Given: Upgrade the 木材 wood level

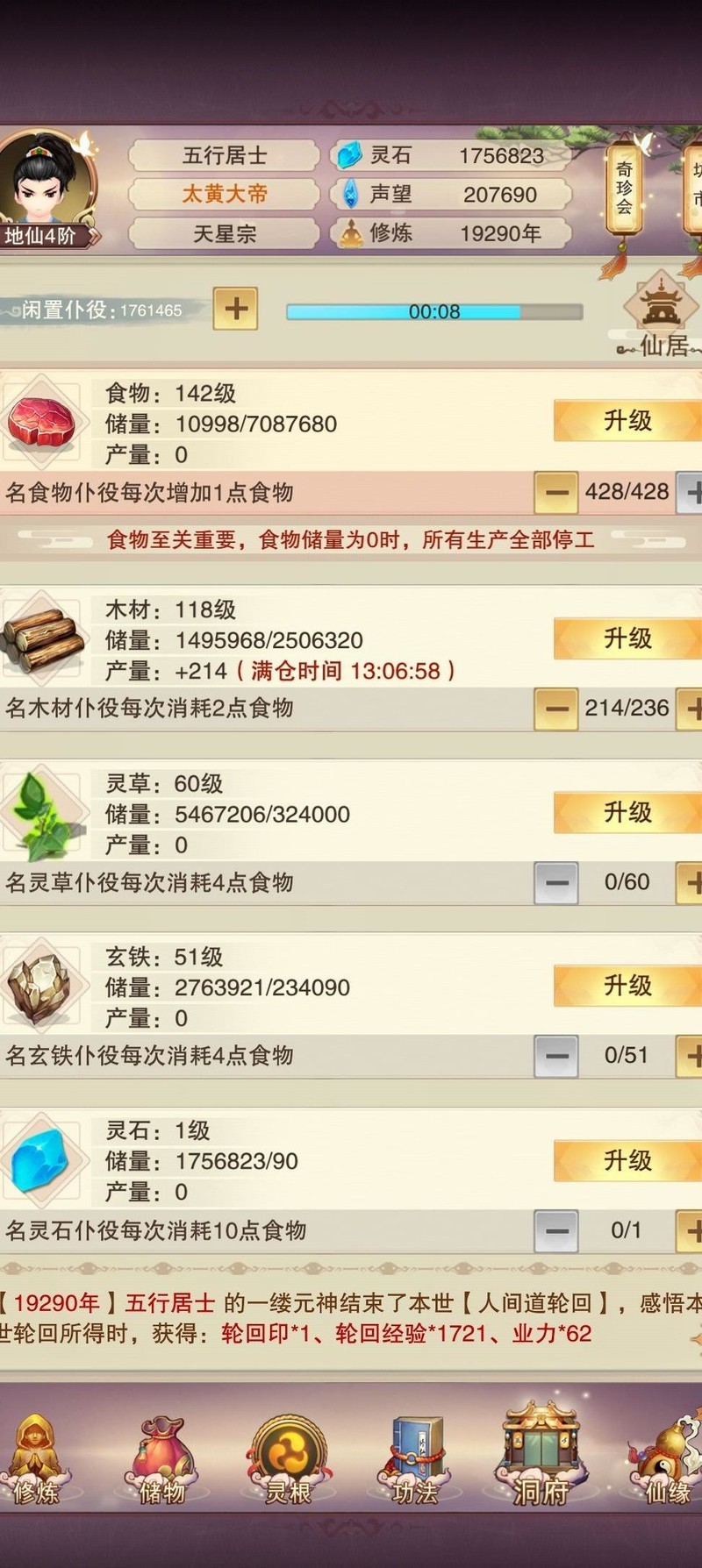Looking at the screenshot, I should pos(627,638).
